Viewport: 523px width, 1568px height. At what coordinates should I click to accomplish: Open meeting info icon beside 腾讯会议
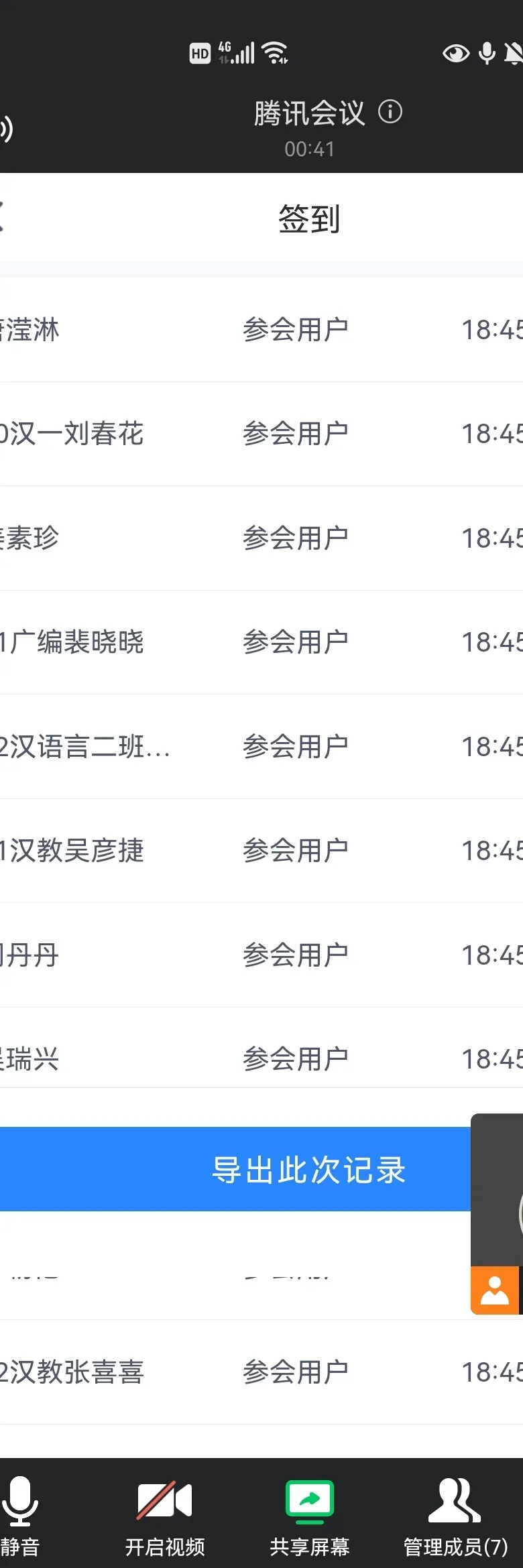pyautogui.click(x=390, y=112)
